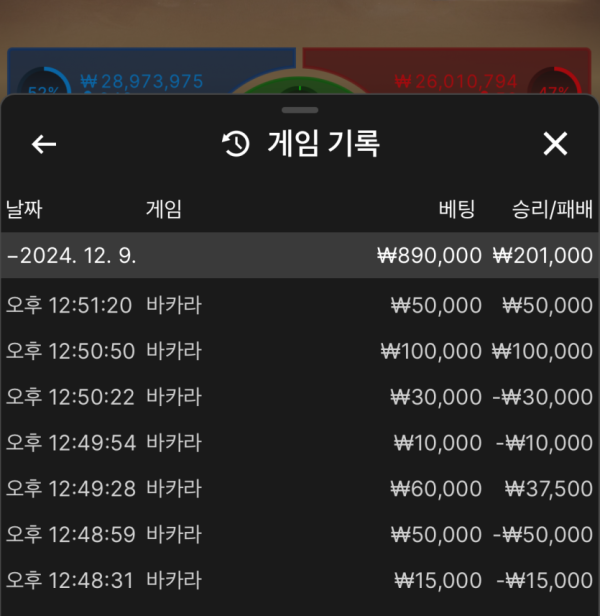The image size is (600, 616).
Task: Open the 12:51:20 baccarat round details
Action: [x=300, y=305]
